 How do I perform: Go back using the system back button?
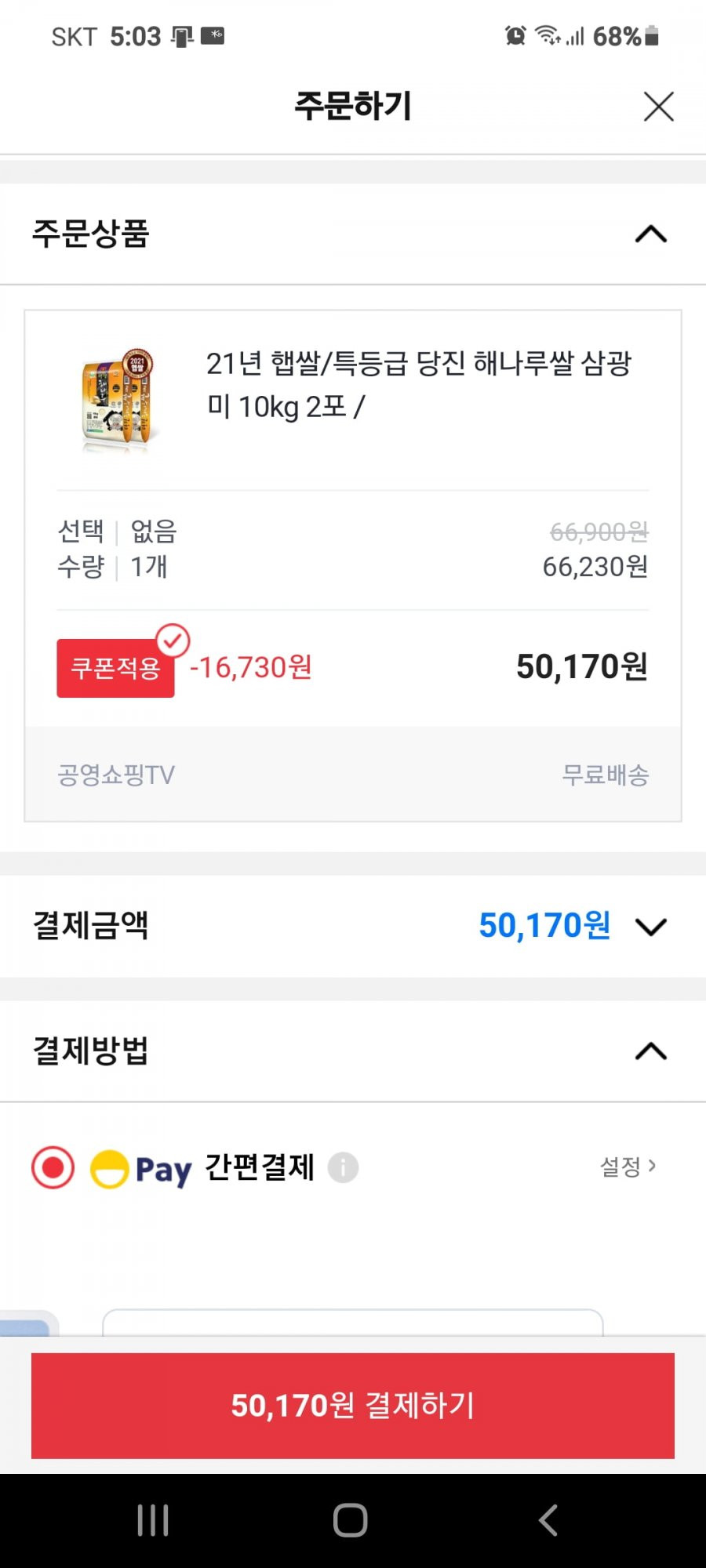pos(548,1520)
